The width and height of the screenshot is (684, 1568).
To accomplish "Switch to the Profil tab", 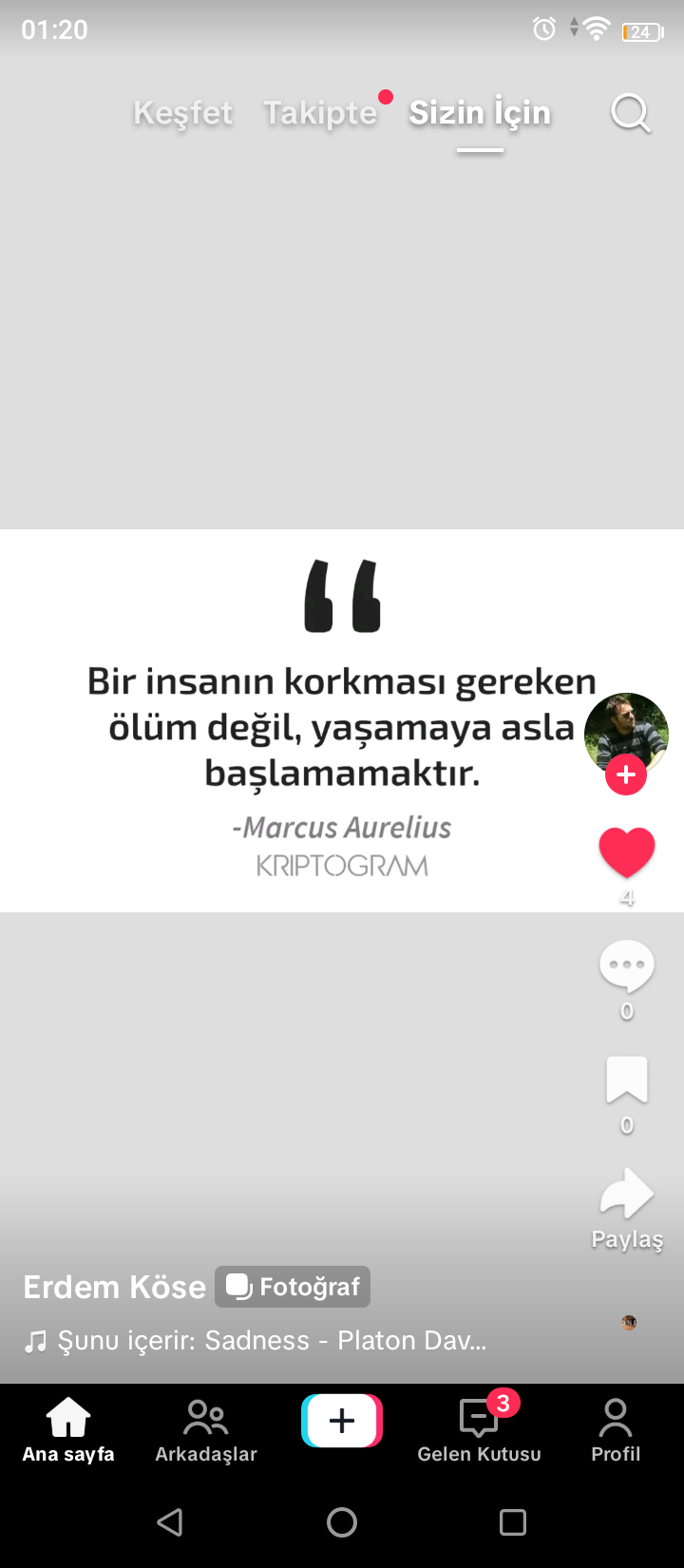I will pyautogui.click(x=616, y=1430).
